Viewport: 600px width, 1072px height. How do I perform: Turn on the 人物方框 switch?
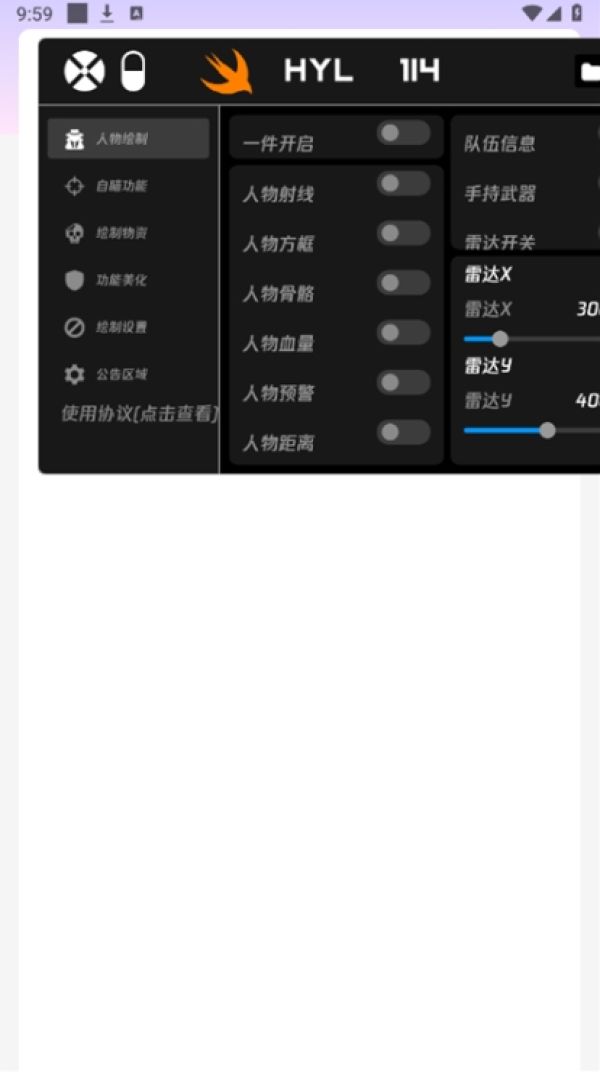(x=403, y=233)
